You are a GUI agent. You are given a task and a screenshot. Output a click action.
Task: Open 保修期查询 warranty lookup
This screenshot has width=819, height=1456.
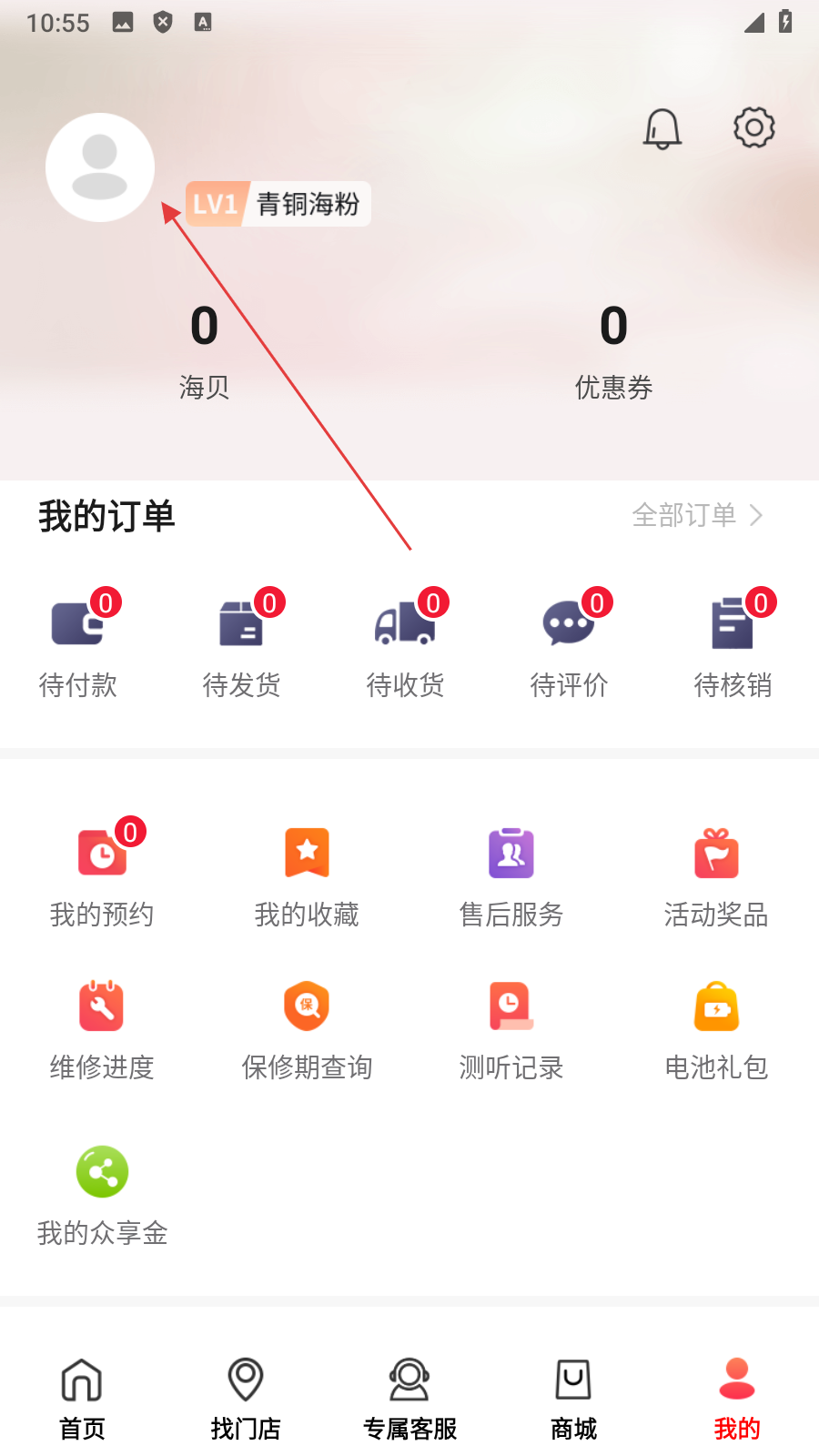(307, 1028)
